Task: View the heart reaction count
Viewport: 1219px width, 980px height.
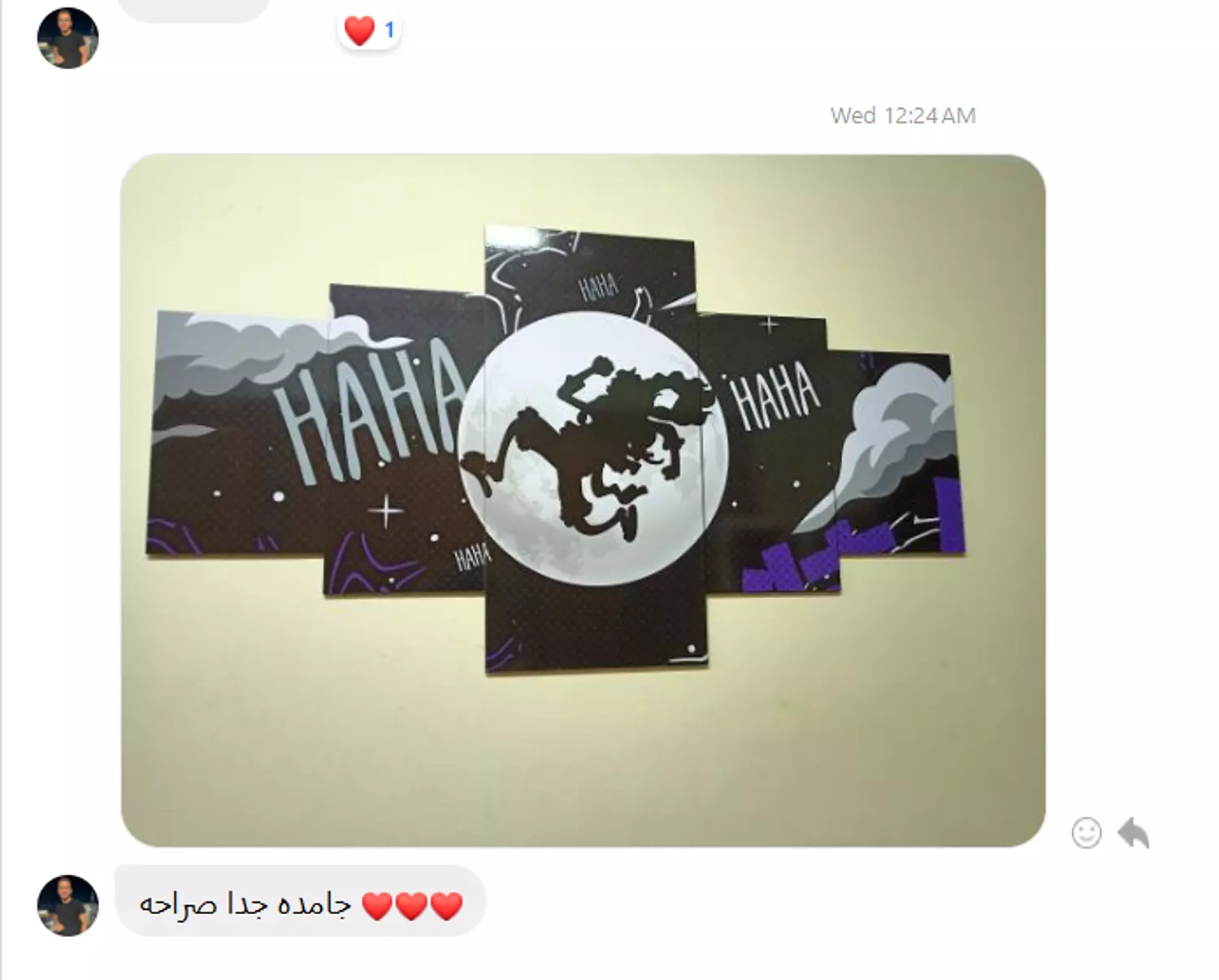Action: point(370,31)
